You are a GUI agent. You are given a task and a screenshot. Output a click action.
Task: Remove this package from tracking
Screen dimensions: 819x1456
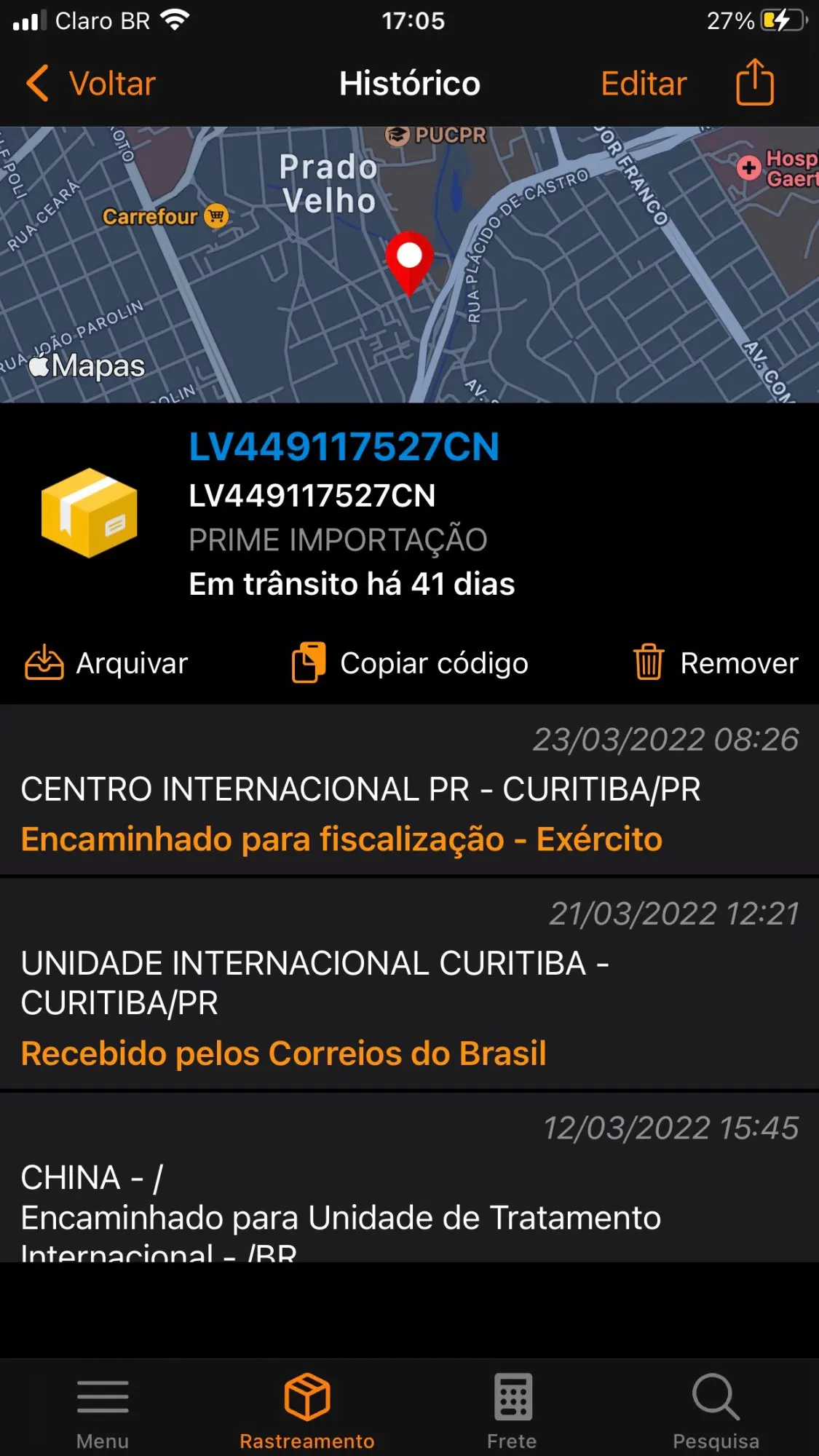pyautogui.click(x=716, y=663)
